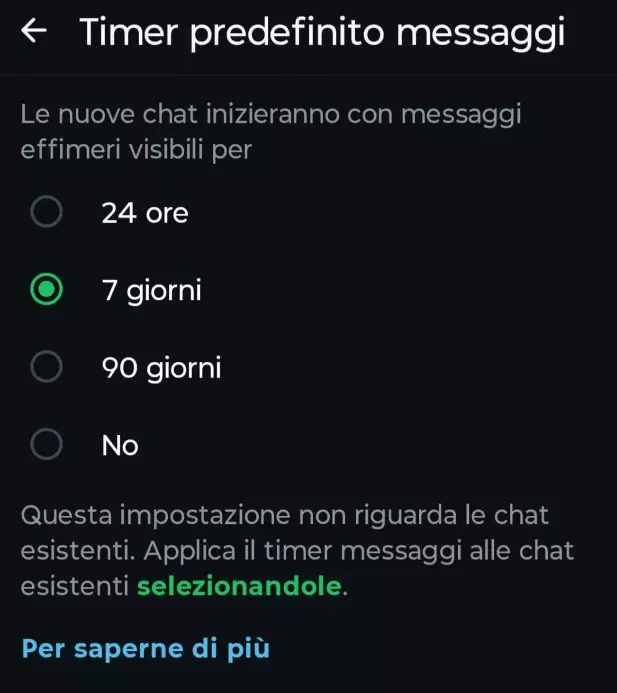Open Per saperne di più
The image size is (617, 693).
[146, 648]
